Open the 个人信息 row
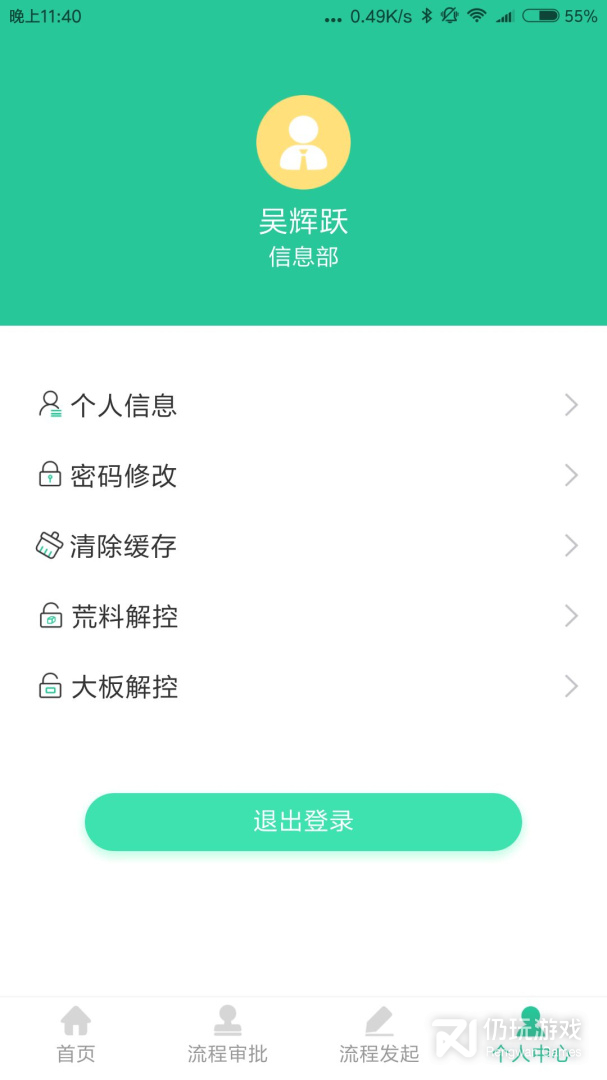This screenshot has width=607, height=1080. click(303, 405)
